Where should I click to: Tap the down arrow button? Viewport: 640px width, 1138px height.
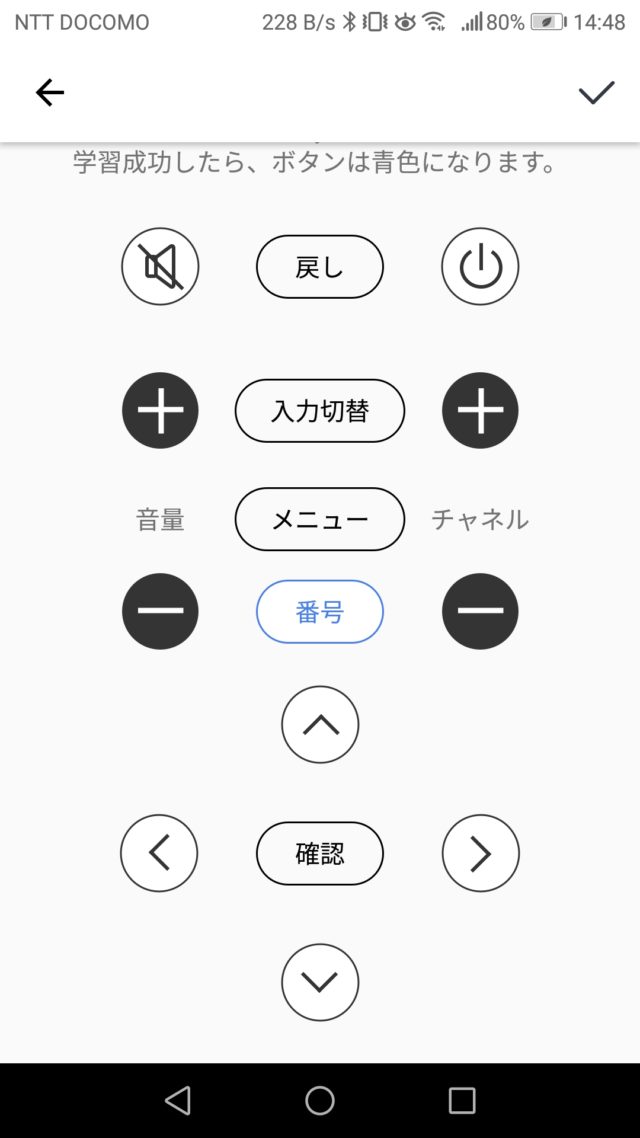[x=320, y=982]
